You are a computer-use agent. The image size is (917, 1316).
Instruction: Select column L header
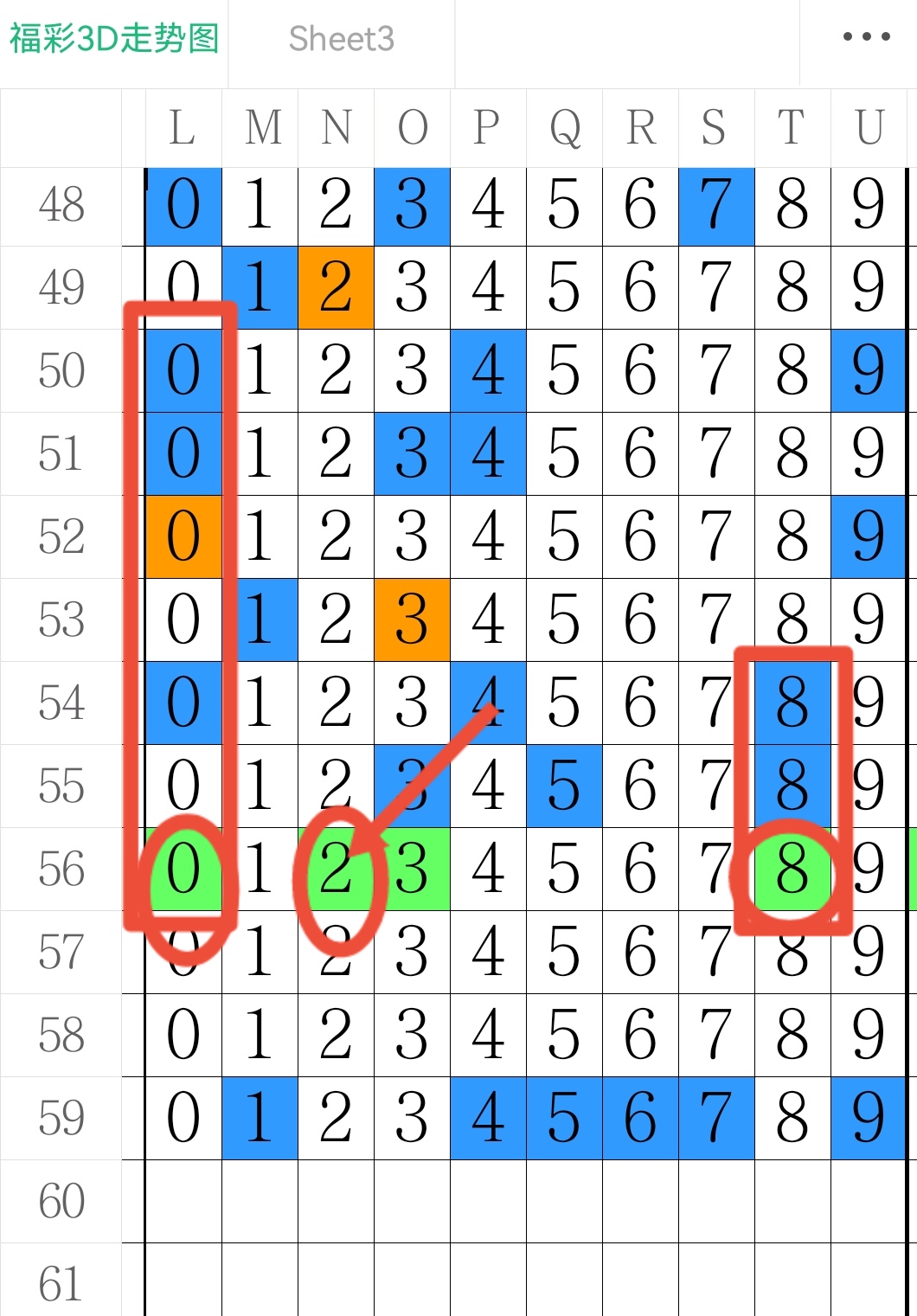coord(183,128)
